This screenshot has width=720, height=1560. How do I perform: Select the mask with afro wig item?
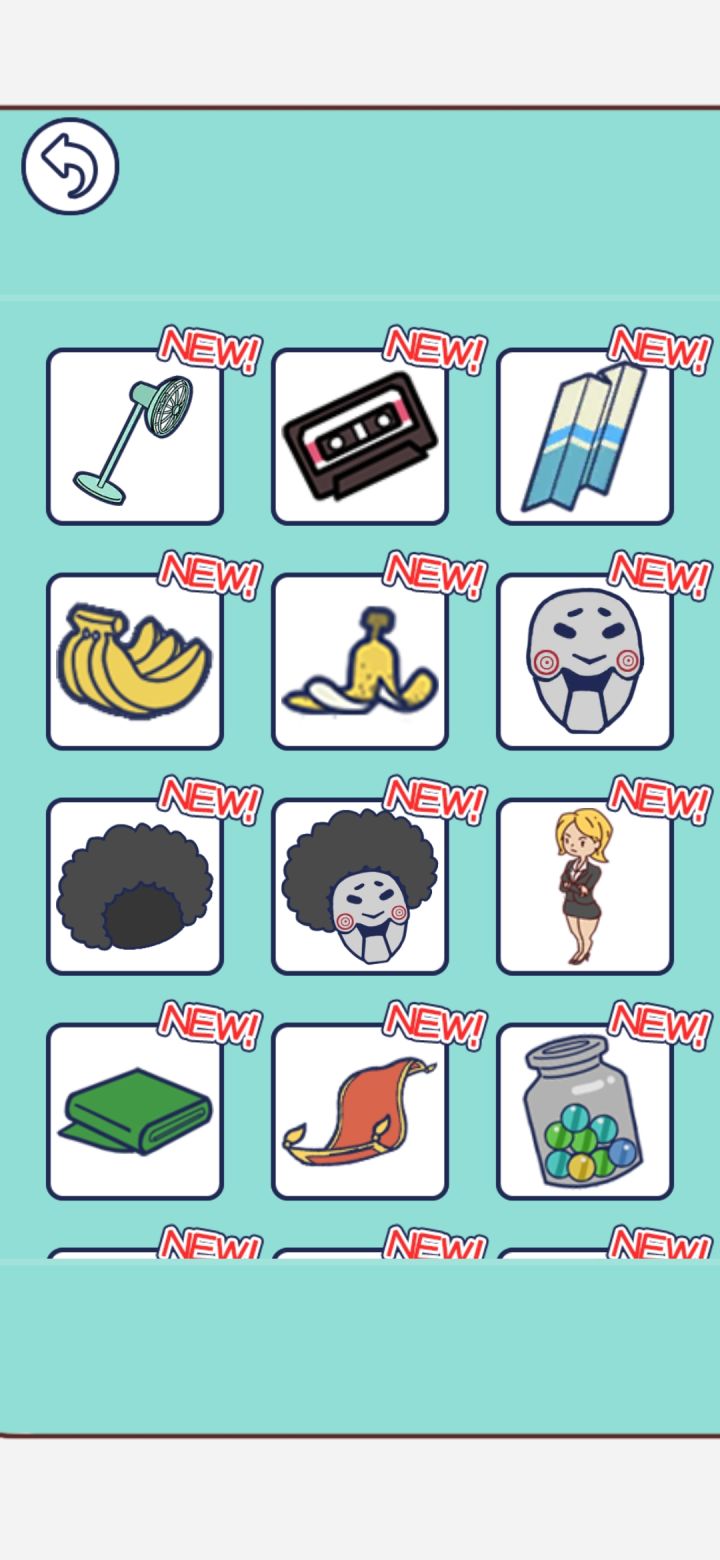pos(360,887)
